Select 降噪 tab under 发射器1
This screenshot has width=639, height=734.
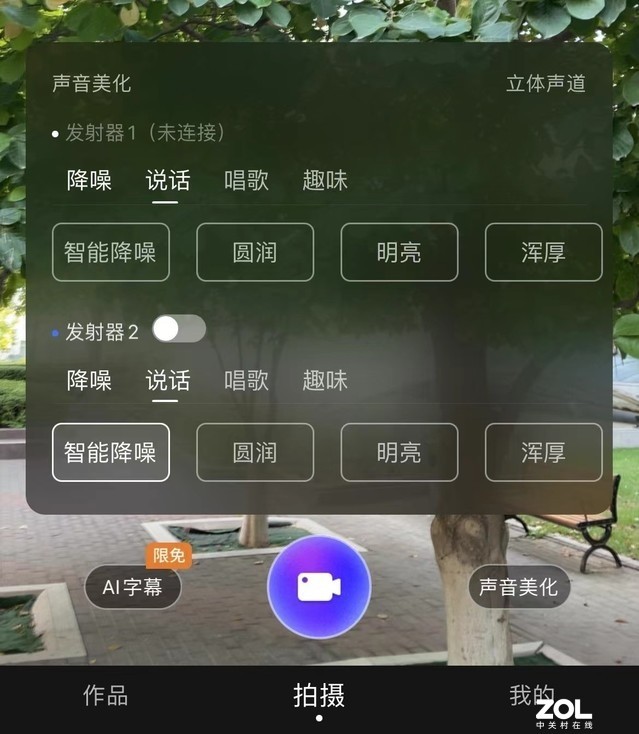click(x=89, y=181)
